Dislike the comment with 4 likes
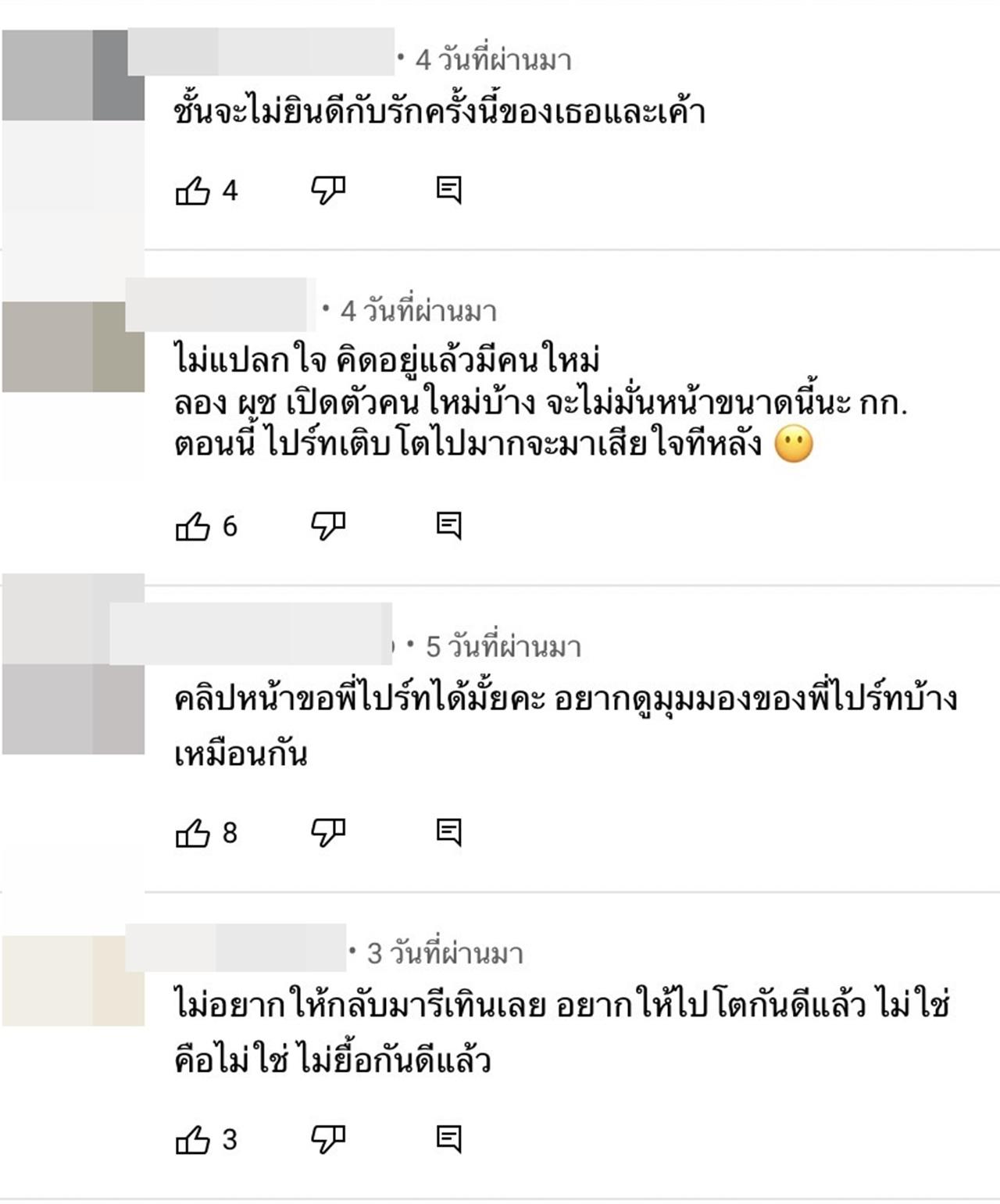The height and width of the screenshot is (1204, 1000). click(x=328, y=190)
